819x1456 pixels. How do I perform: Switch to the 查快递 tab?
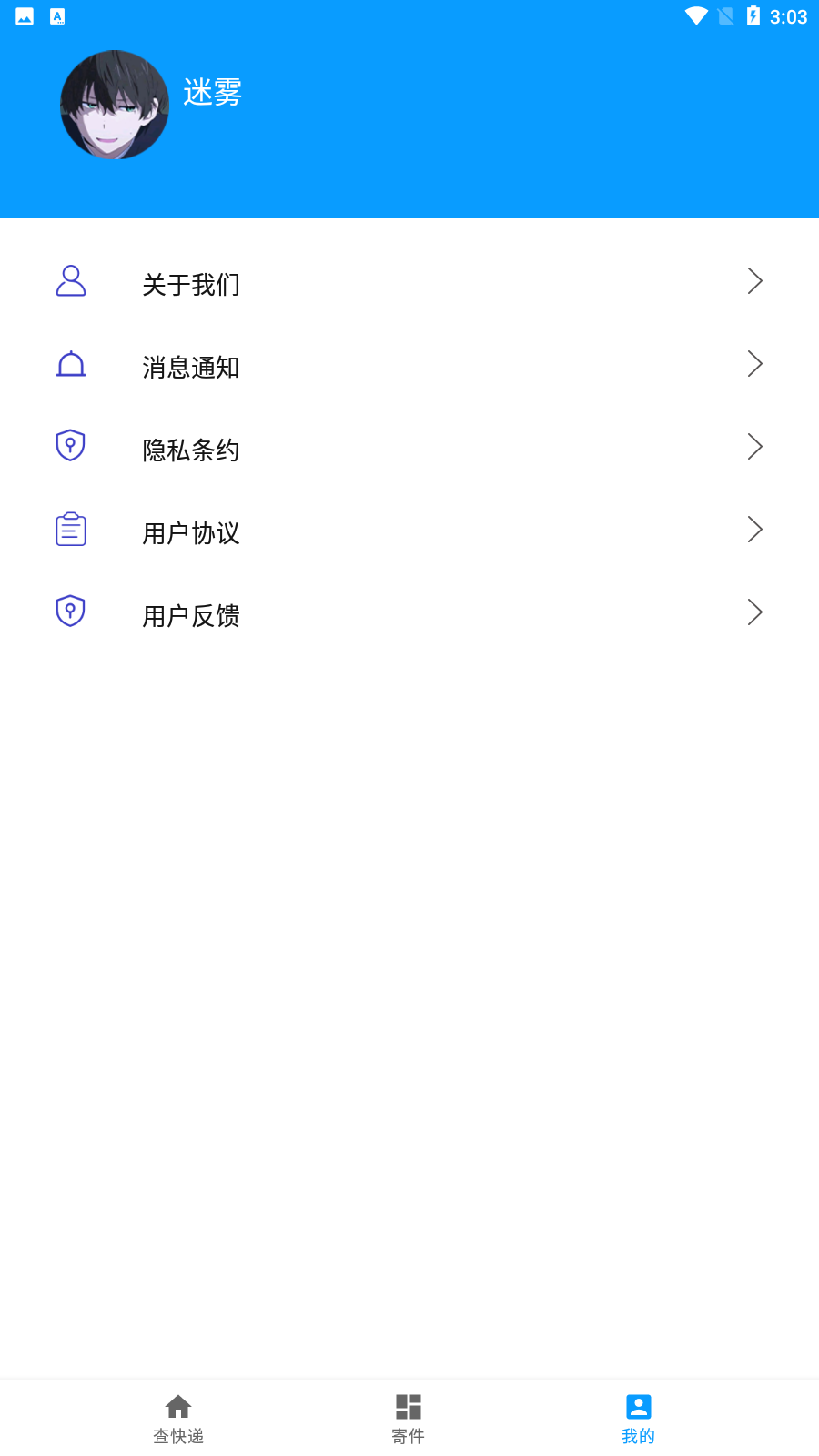click(x=178, y=1419)
